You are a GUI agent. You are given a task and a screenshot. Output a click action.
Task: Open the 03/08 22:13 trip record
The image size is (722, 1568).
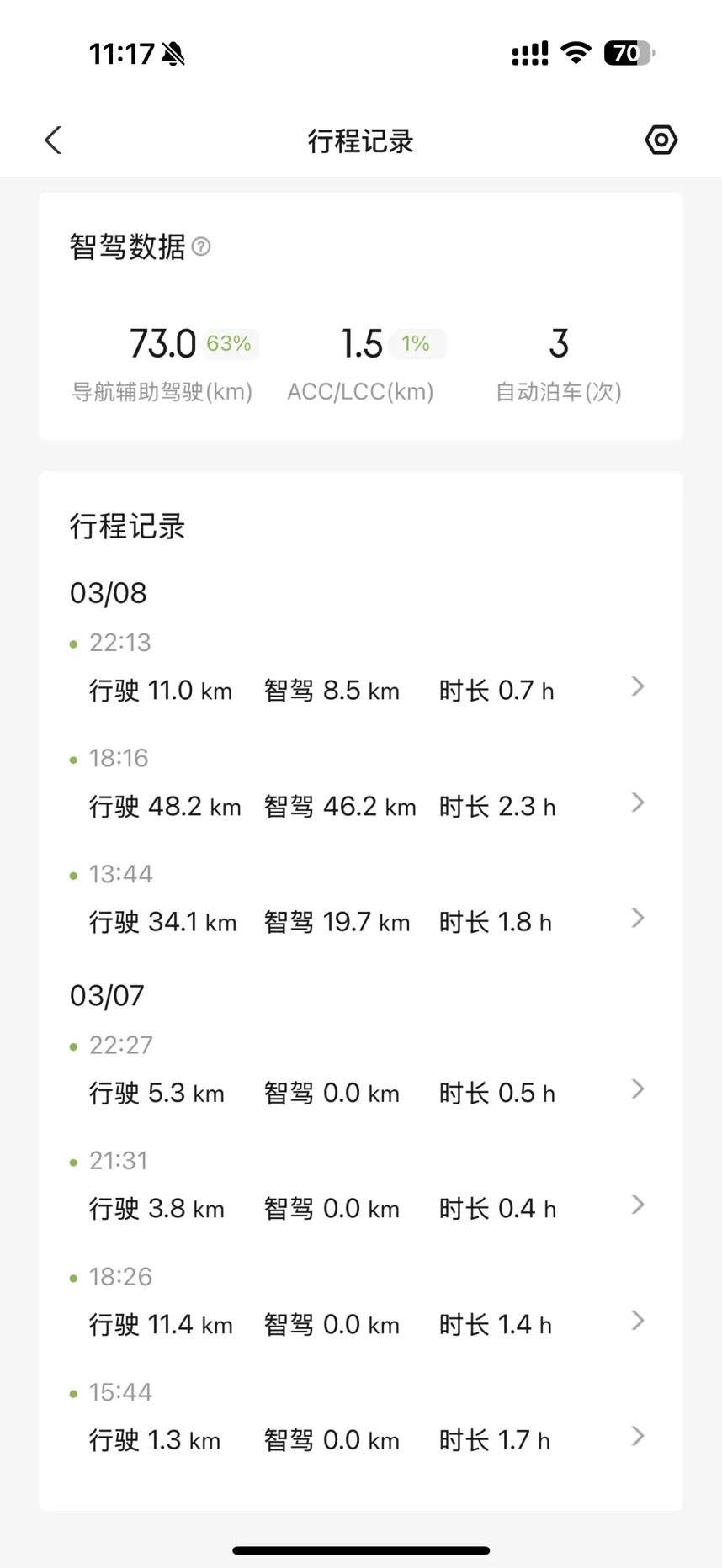(x=361, y=670)
